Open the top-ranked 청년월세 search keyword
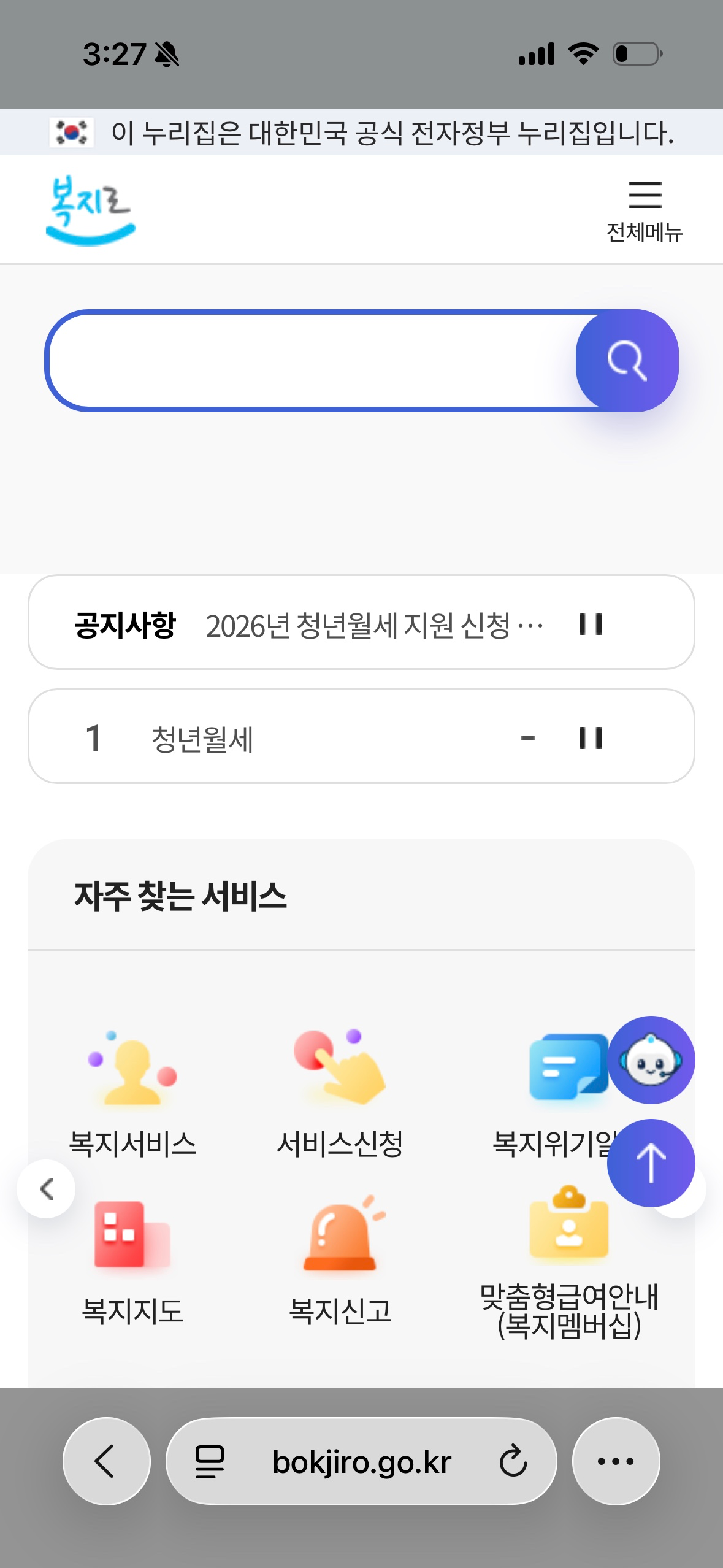The image size is (723, 1568). coord(202,739)
